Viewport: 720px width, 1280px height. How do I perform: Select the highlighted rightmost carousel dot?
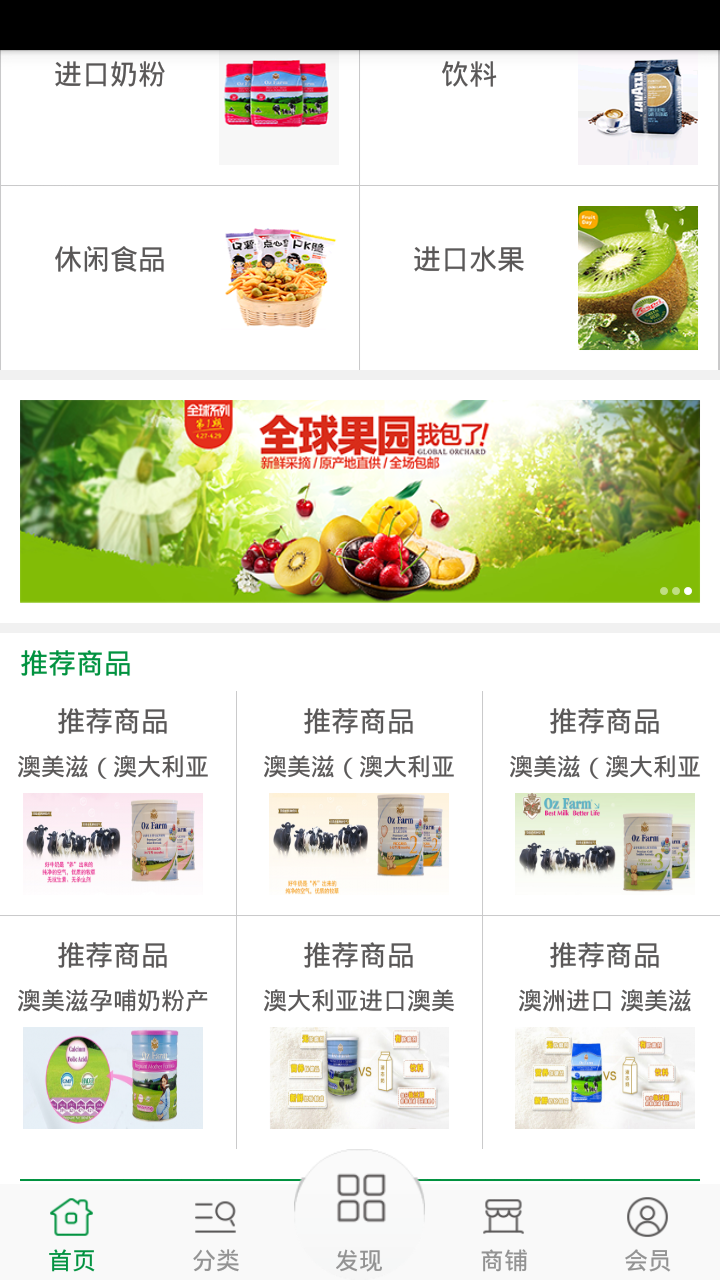pyautogui.click(x=687, y=591)
